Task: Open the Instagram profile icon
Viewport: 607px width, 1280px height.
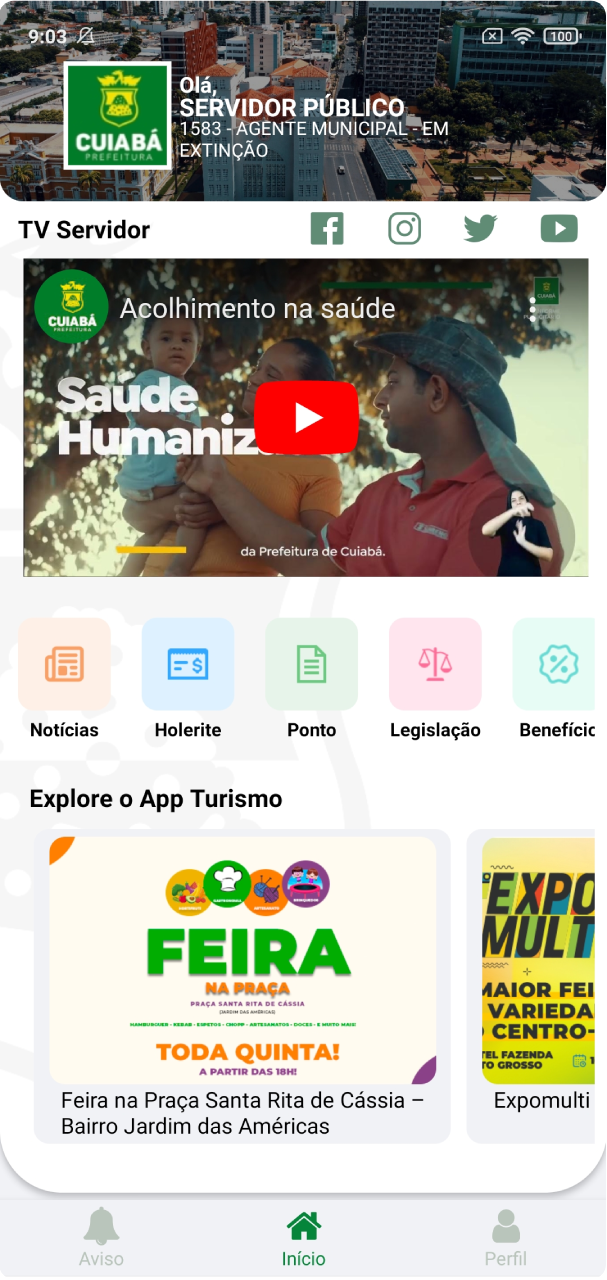Action: click(x=404, y=229)
